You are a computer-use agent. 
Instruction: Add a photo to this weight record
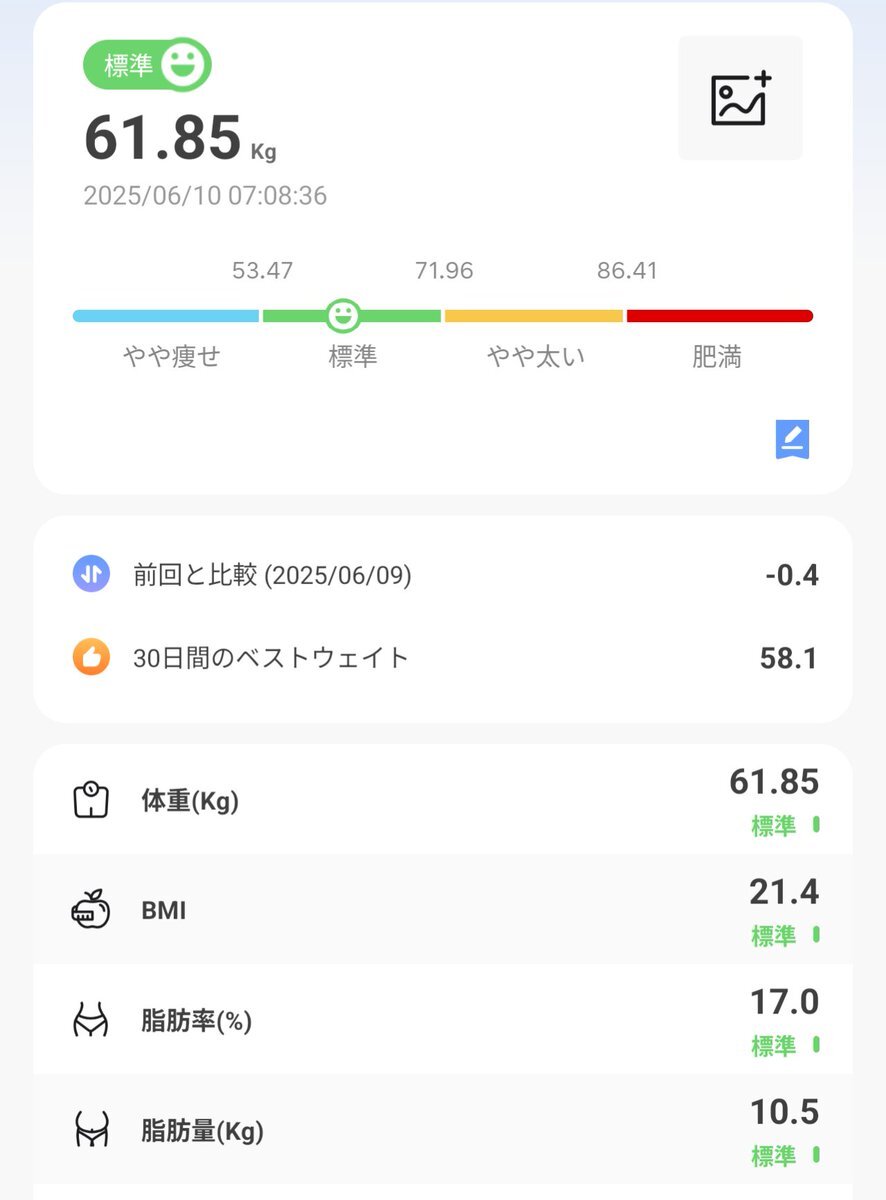pyautogui.click(x=740, y=98)
